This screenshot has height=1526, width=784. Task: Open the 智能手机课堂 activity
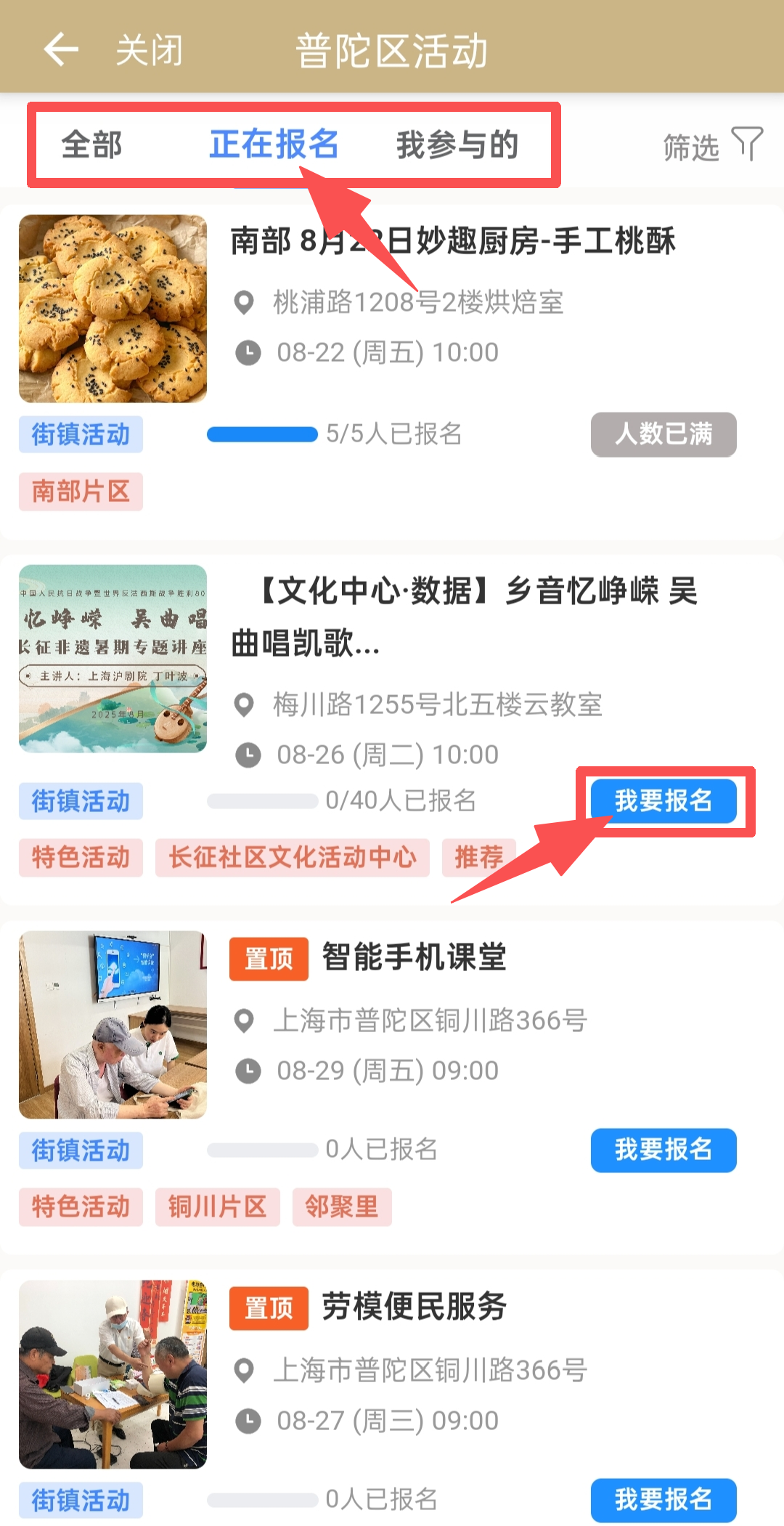[414, 957]
